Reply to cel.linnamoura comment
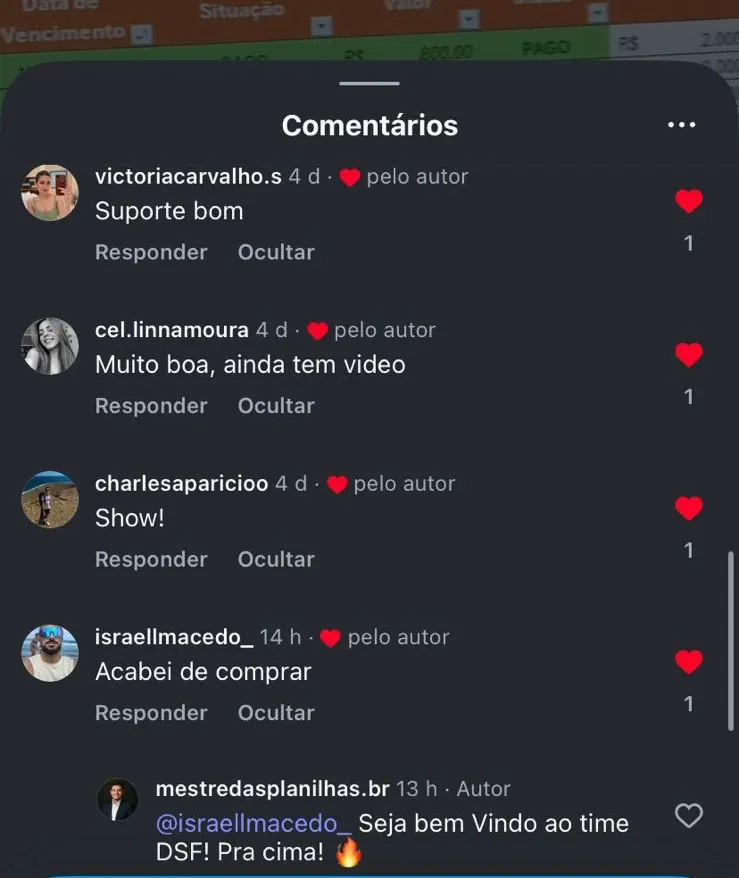This screenshot has height=878, width=739. (151, 406)
